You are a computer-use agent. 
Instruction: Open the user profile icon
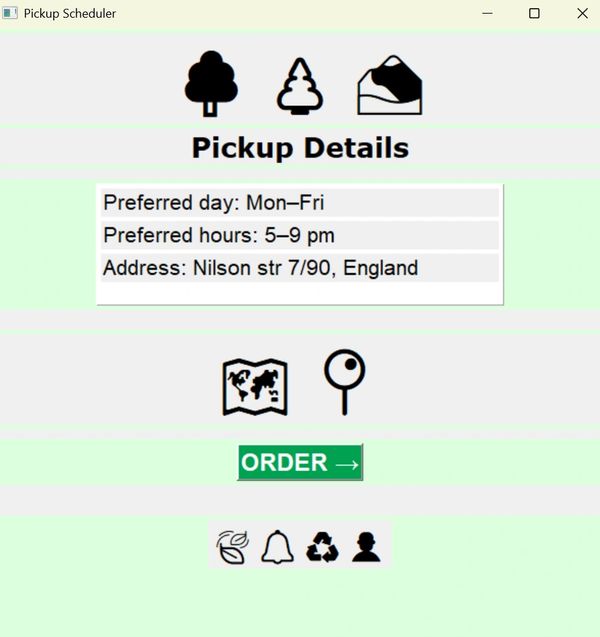click(x=366, y=547)
